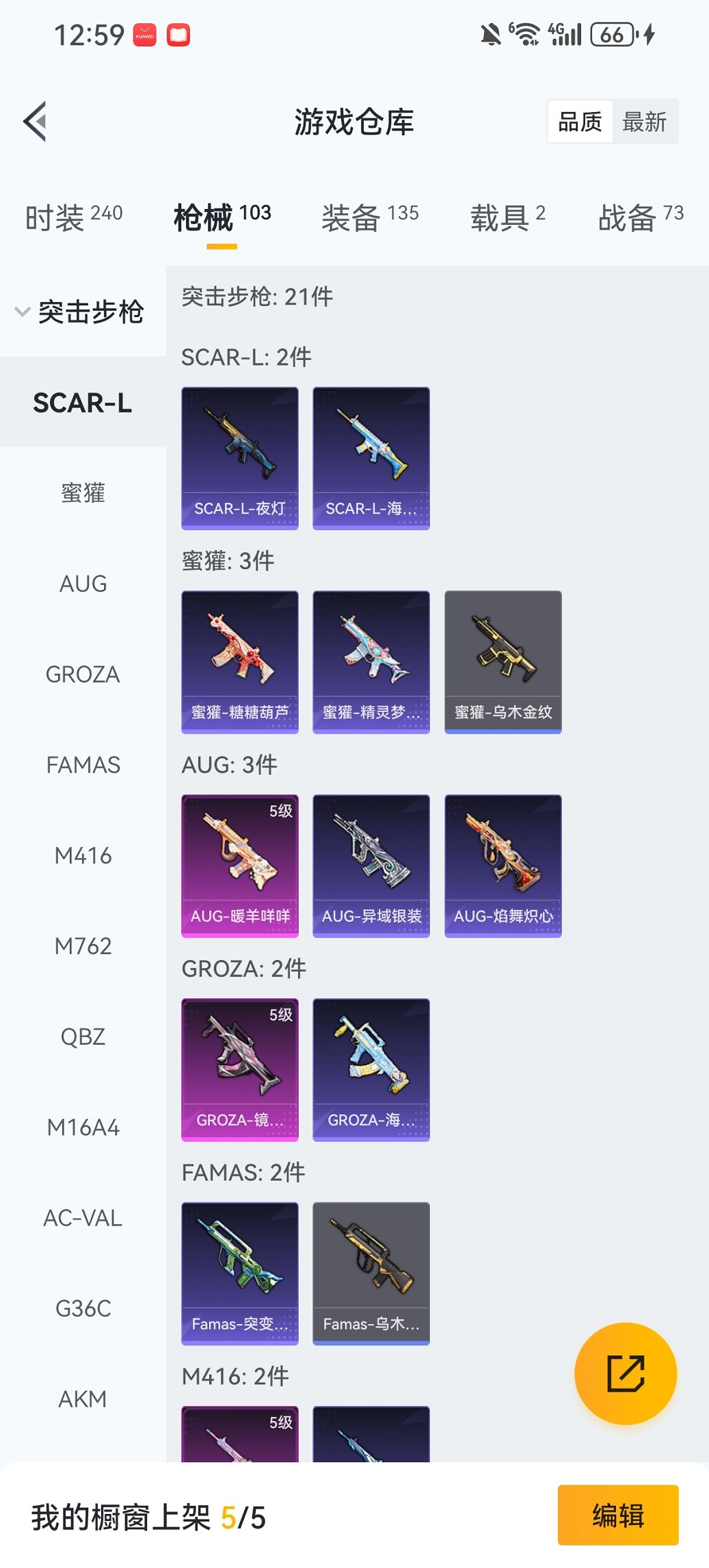The image size is (709, 1568).
Task: Select SCAR-L category in the sidebar
Action: [83, 403]
